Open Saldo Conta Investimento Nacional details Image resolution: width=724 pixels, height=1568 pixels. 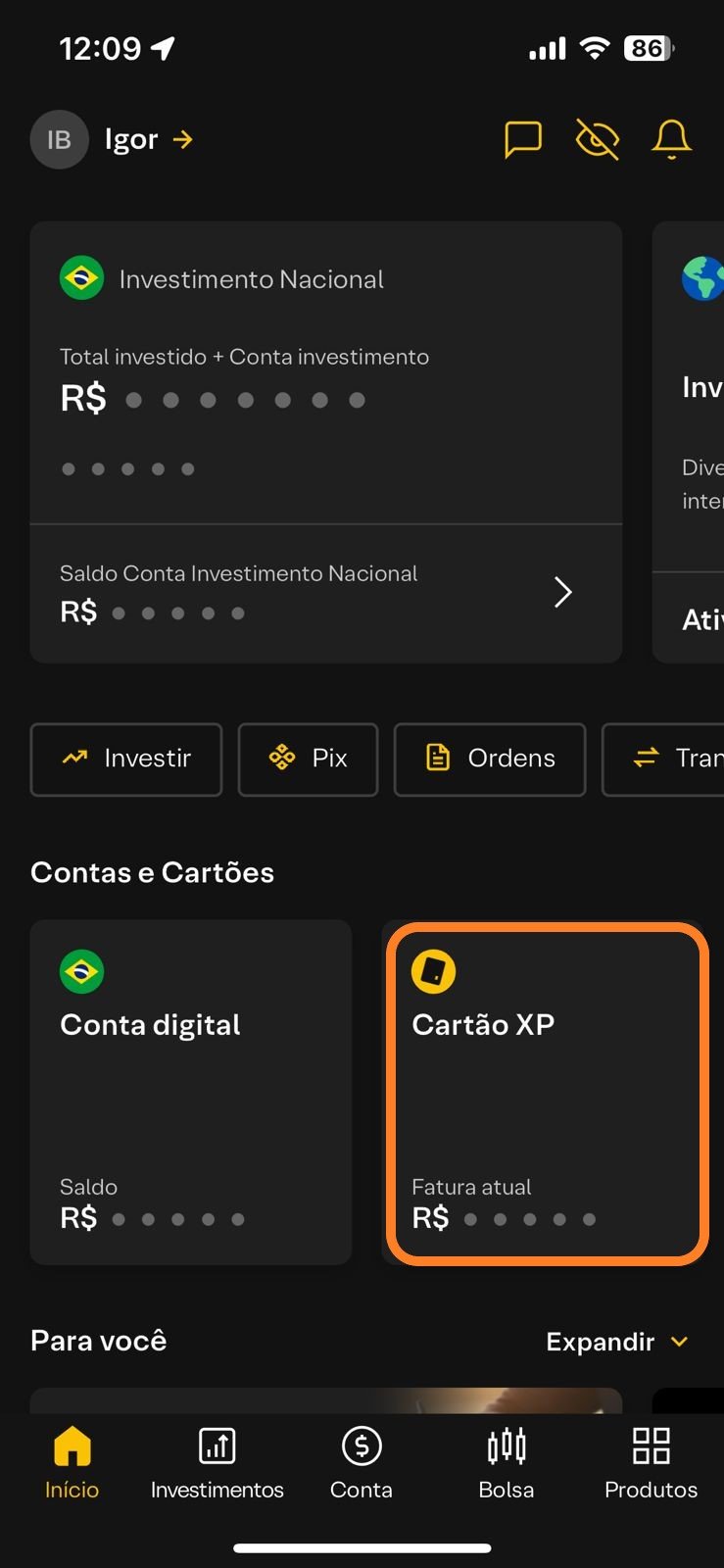[x=326, y=593]
